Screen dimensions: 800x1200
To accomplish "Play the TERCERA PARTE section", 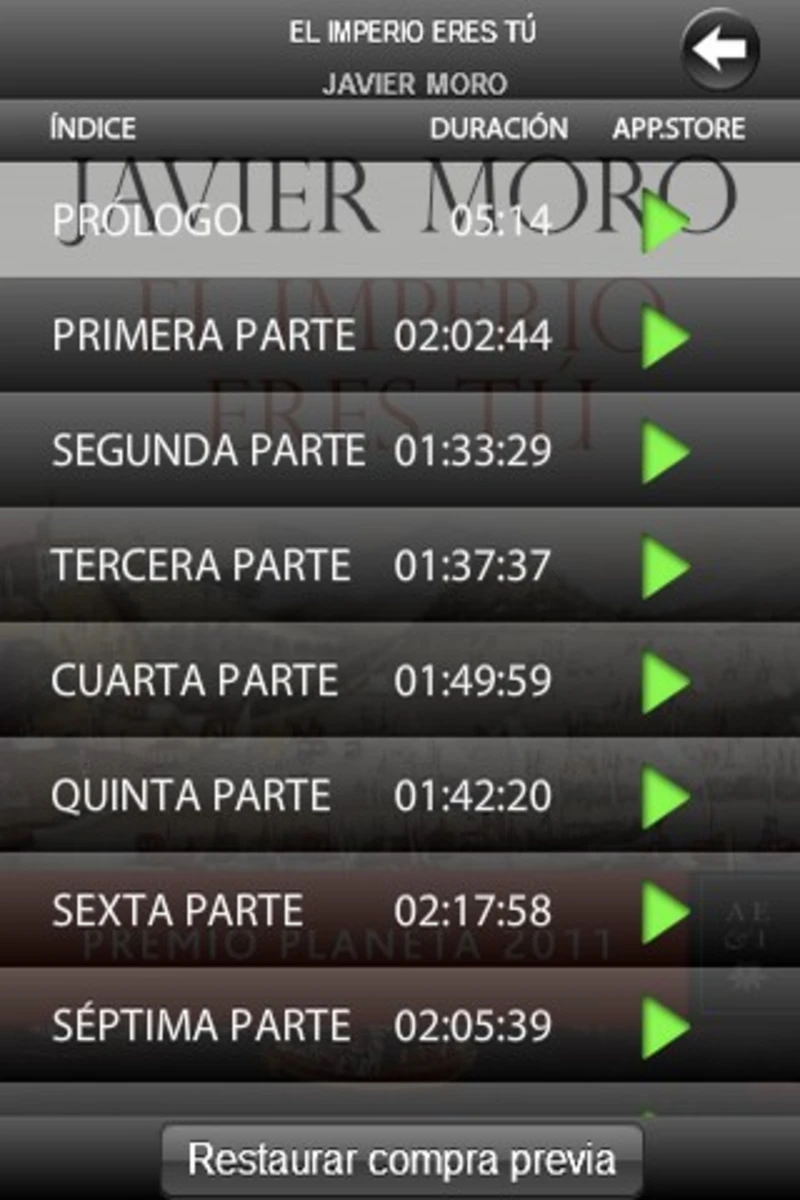I will pyautogui.click(x=664, y=567).
